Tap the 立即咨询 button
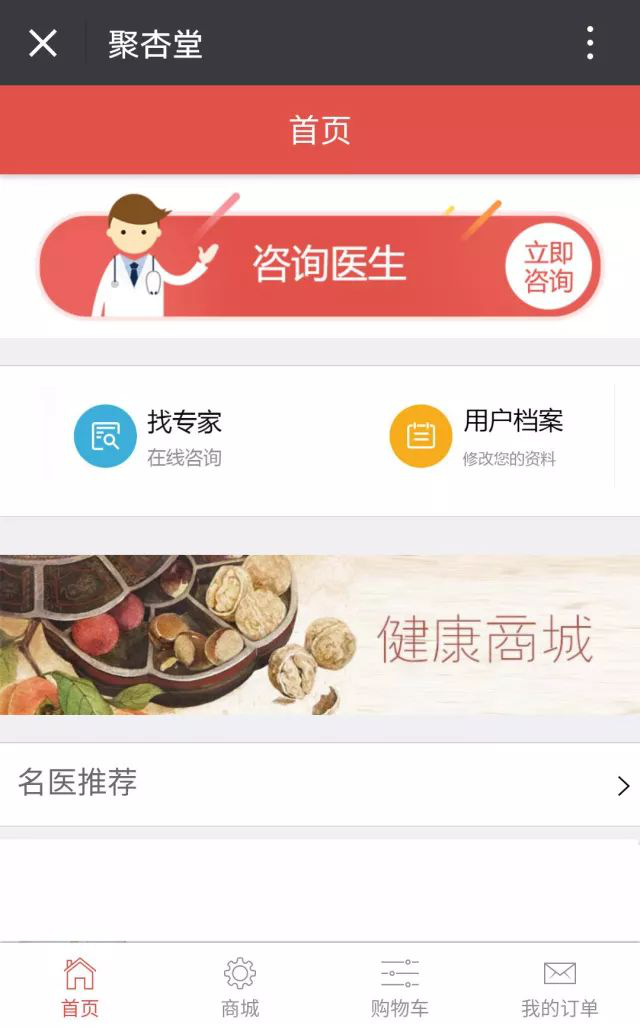640x1028 pixels. (549, 267)
